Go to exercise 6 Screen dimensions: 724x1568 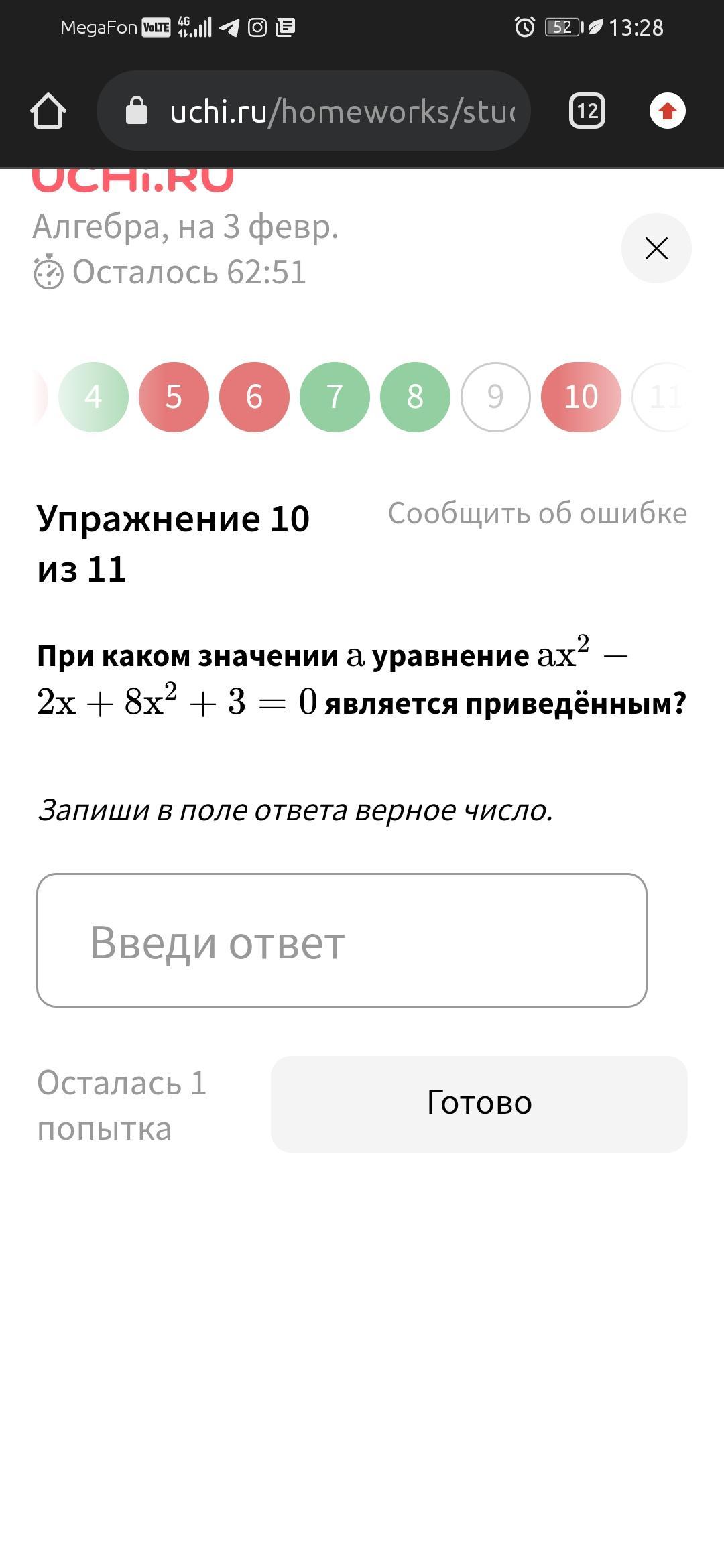(254, 397)
